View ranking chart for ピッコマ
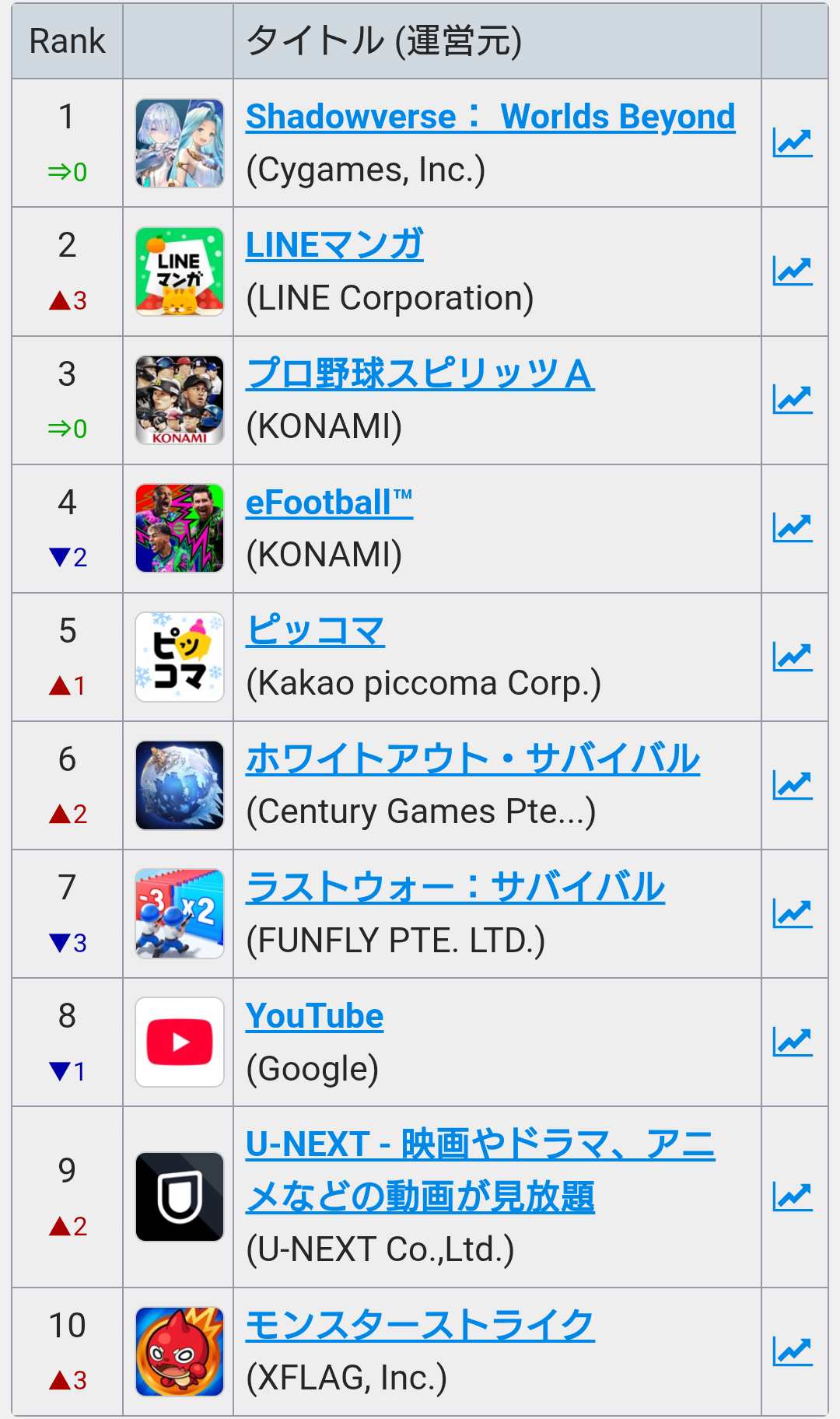 click(x=793, y=657)
